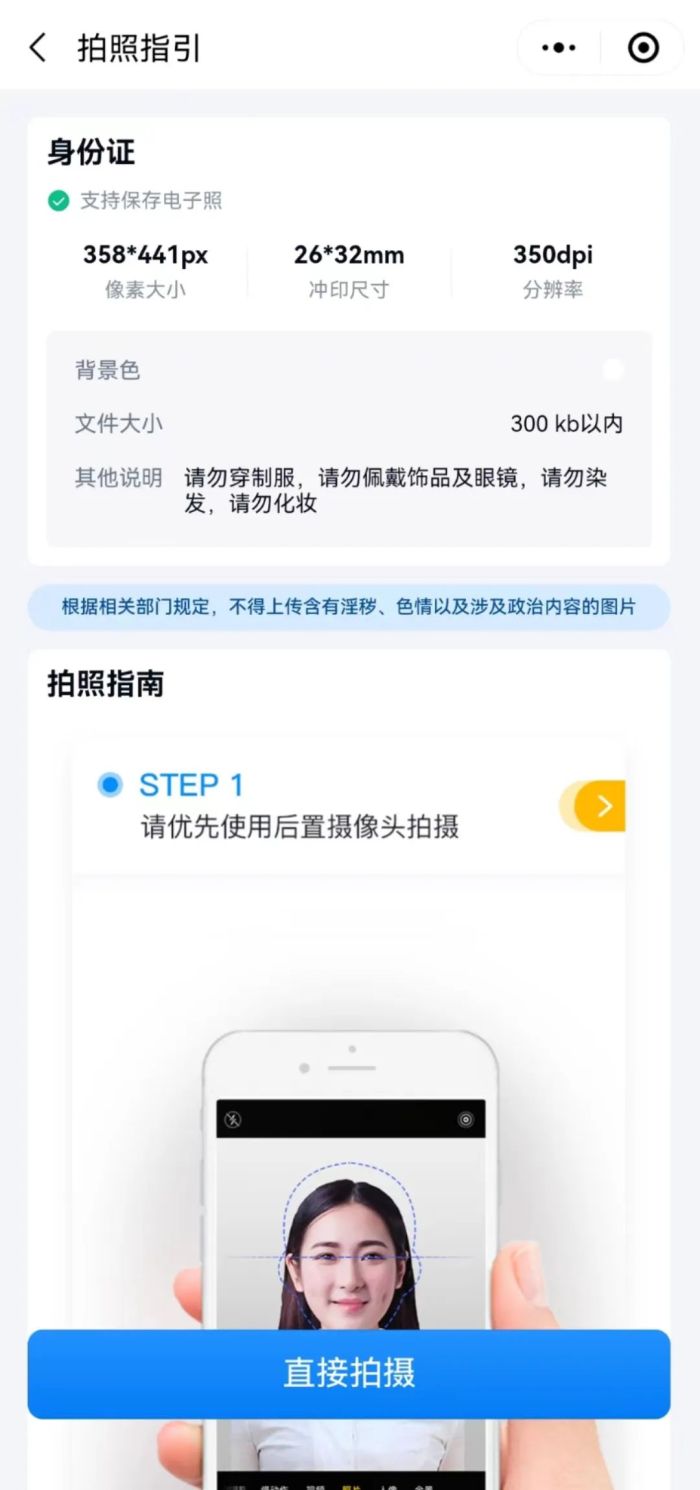700x1490 pixels.
Task: Go back from the 拍照指引 page
Action: point(38,47)
